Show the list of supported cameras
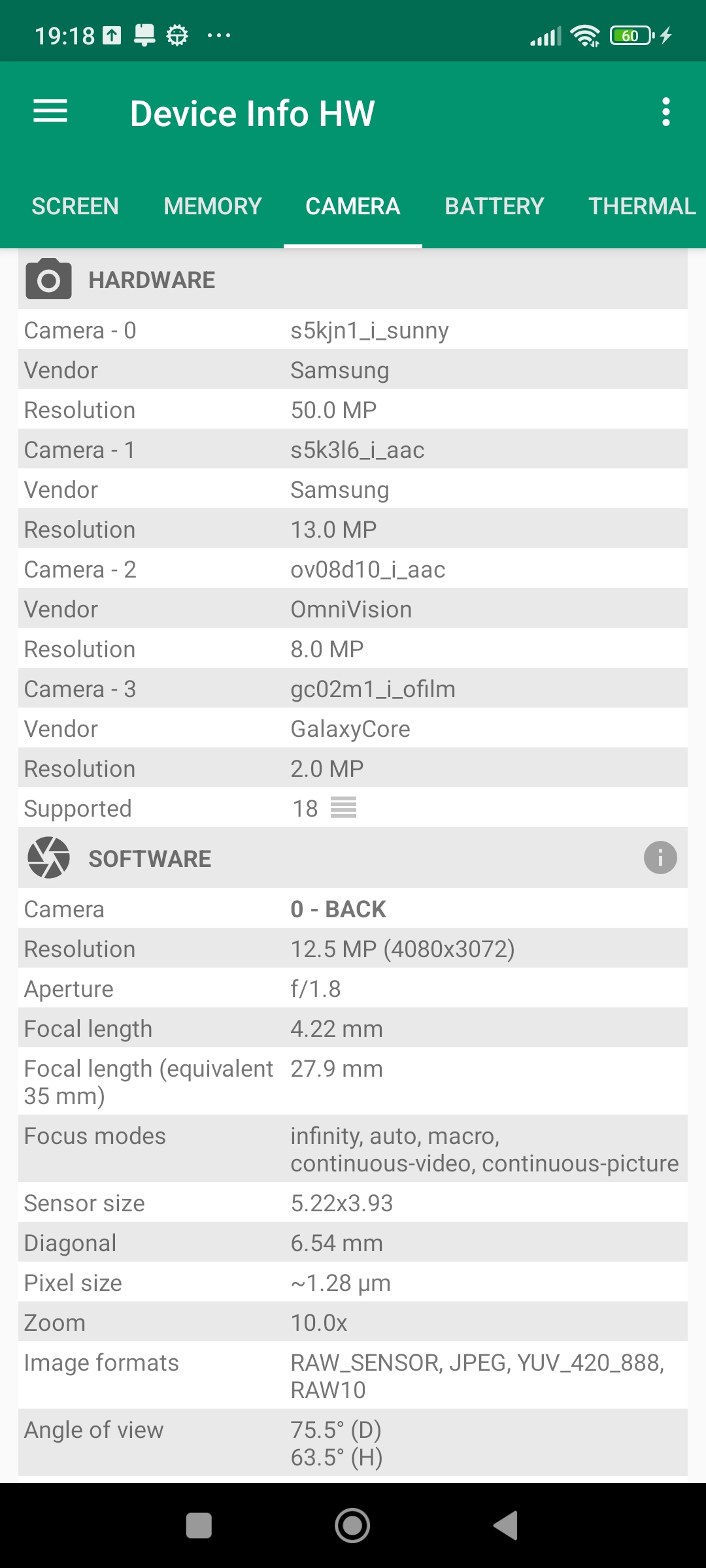Viewport: 706px width, 1568px height. 343,808
